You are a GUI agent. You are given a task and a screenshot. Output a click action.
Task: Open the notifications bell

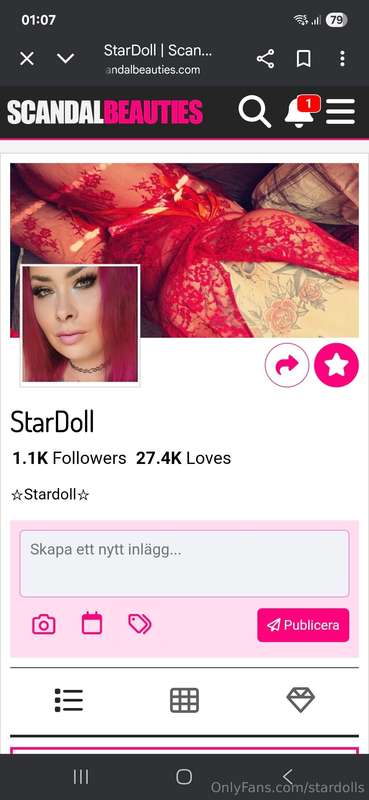click(x=302, y=112)
